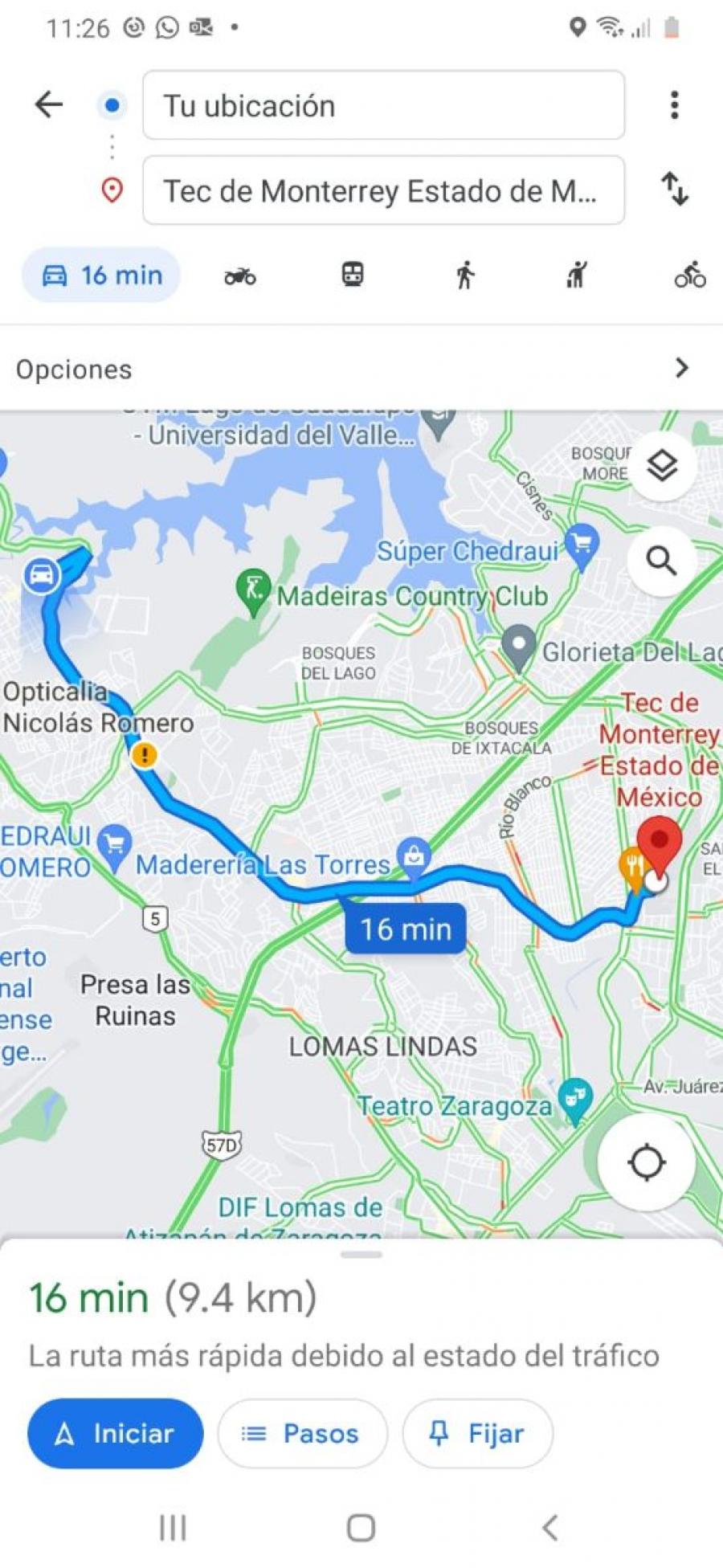Go back using the top arrow
The height and width of the screenshot is (1568, 723).
(x=49, y=104)
